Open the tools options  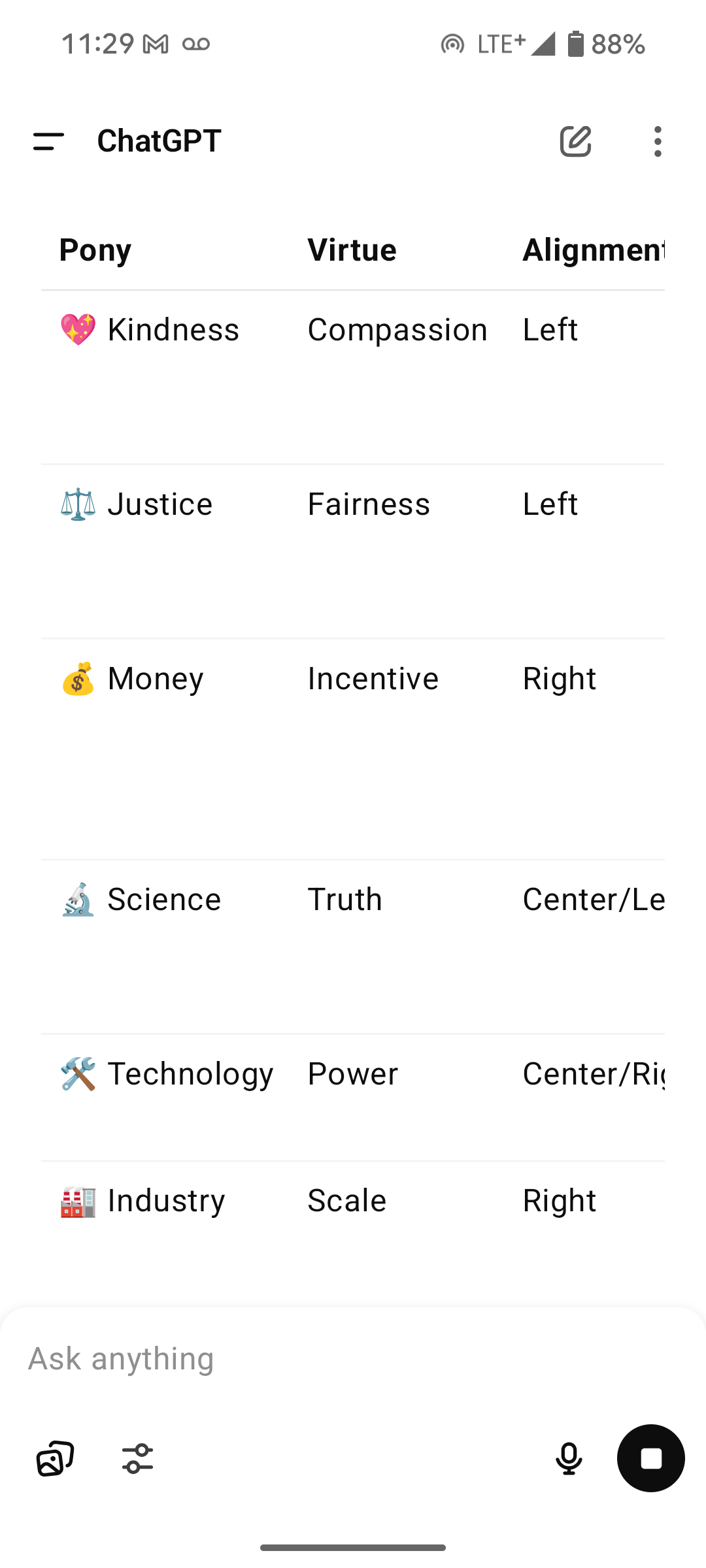(137, 1458)
